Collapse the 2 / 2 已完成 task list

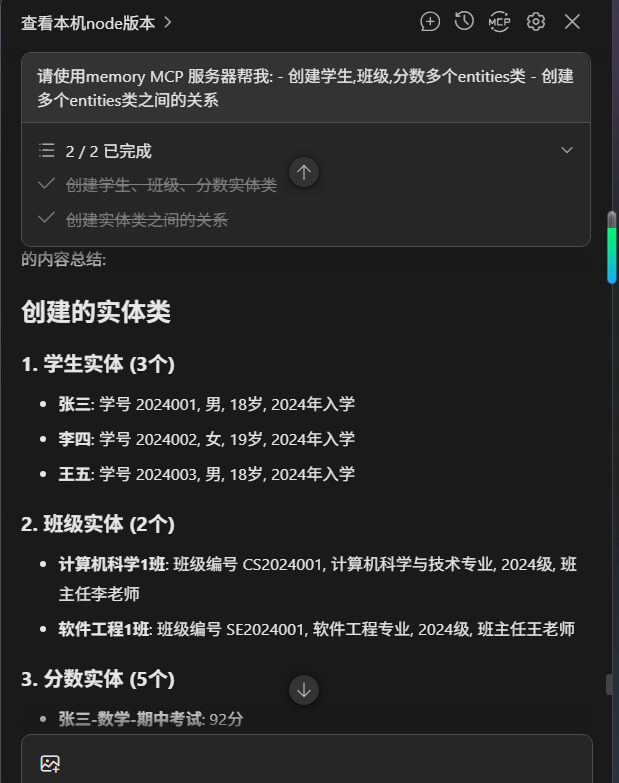[567, 150]
